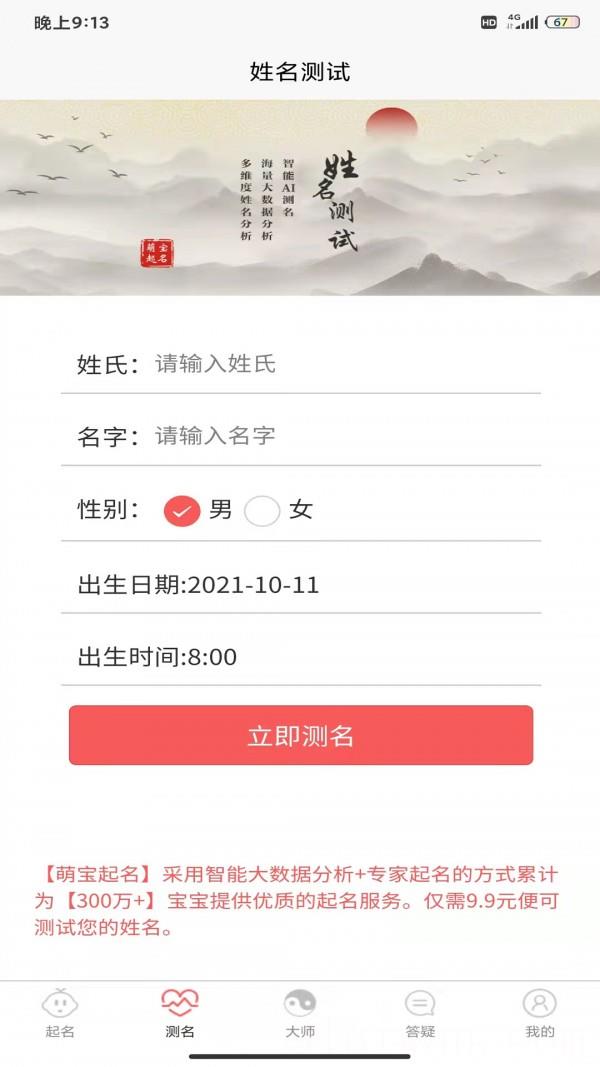Viewport: 600px width, 1067px height.
Task: Select the 测名 tab
Action: [180, 1012]
